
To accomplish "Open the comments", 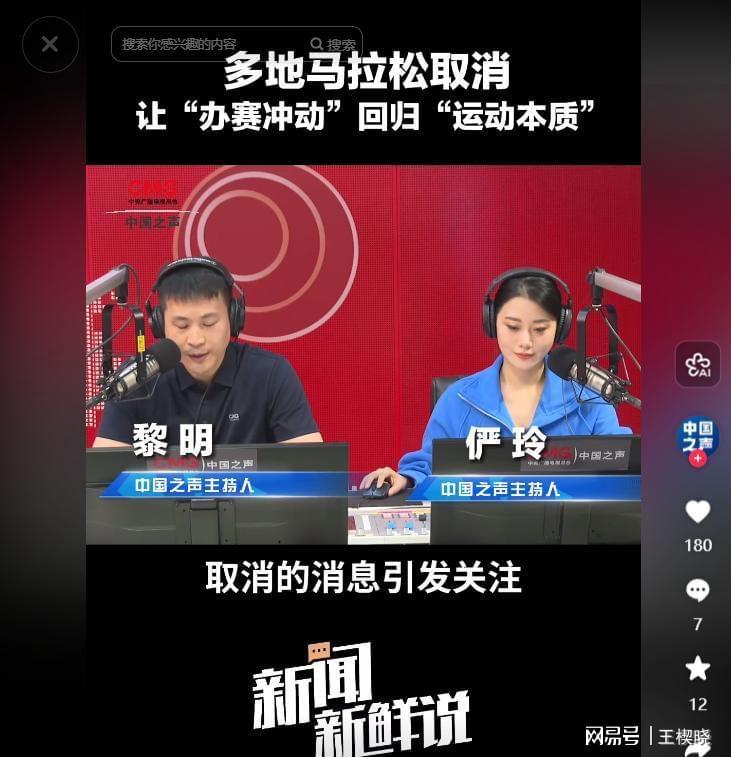I will 697,591.
